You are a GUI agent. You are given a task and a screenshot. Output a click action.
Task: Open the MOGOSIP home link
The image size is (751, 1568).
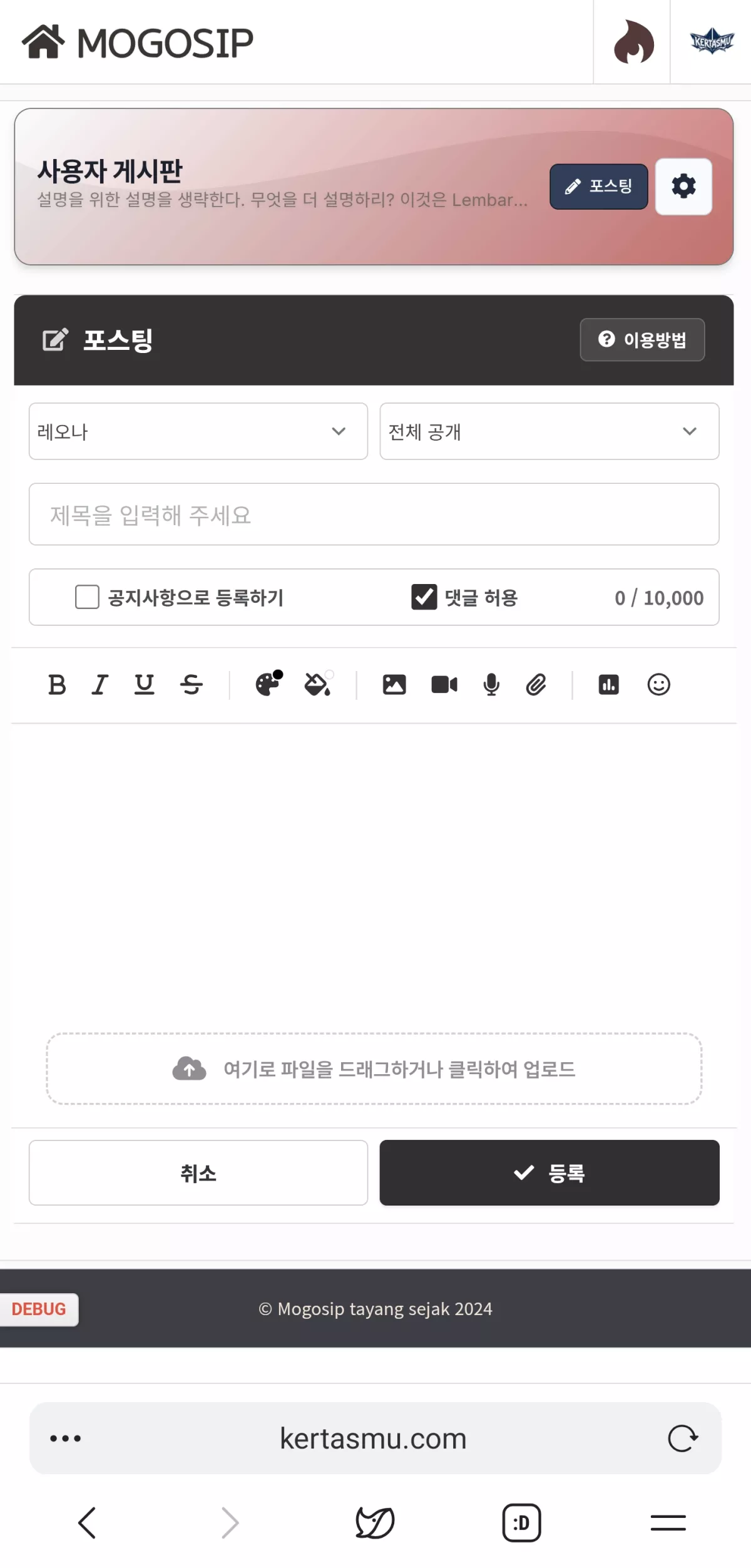138,43
